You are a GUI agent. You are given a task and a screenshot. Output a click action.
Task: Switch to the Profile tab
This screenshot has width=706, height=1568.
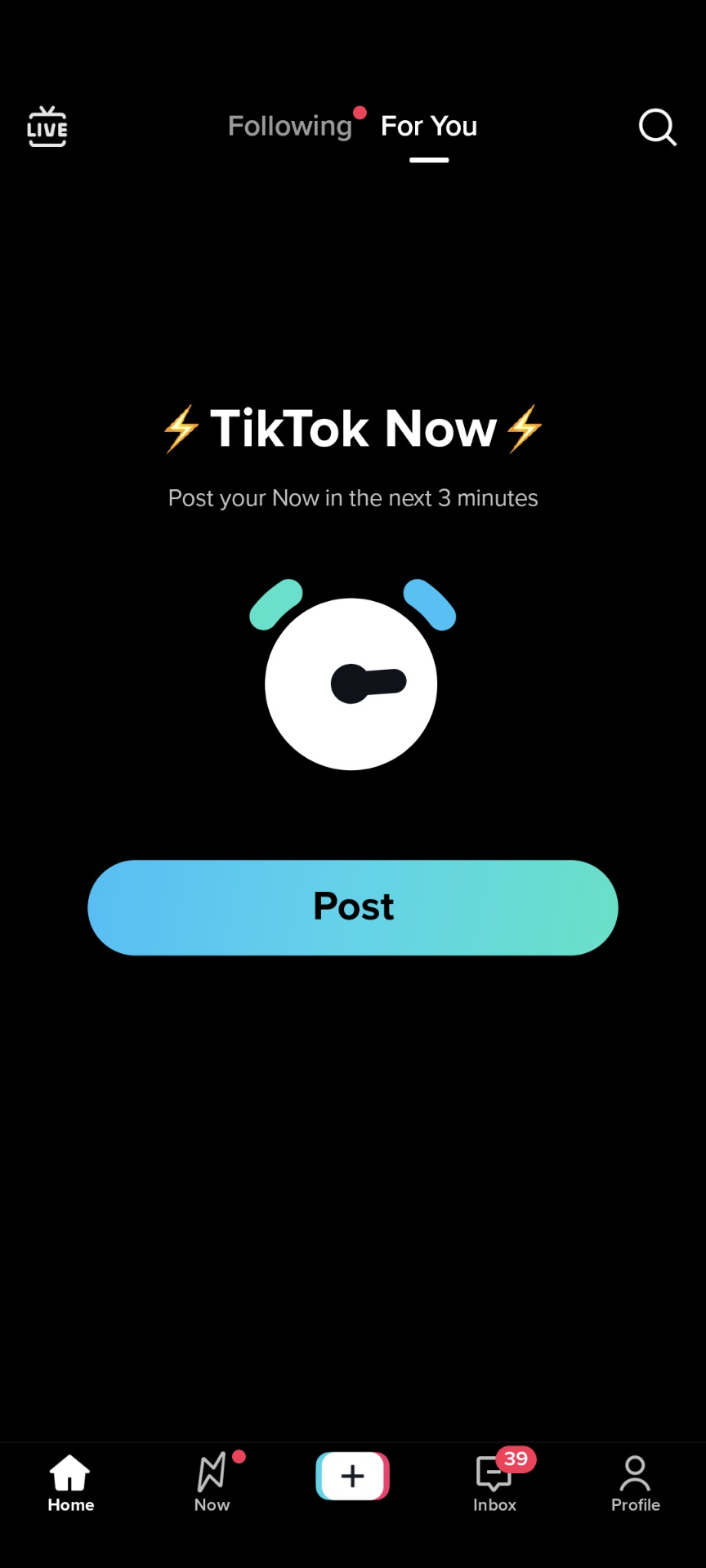click(635, 1483)
